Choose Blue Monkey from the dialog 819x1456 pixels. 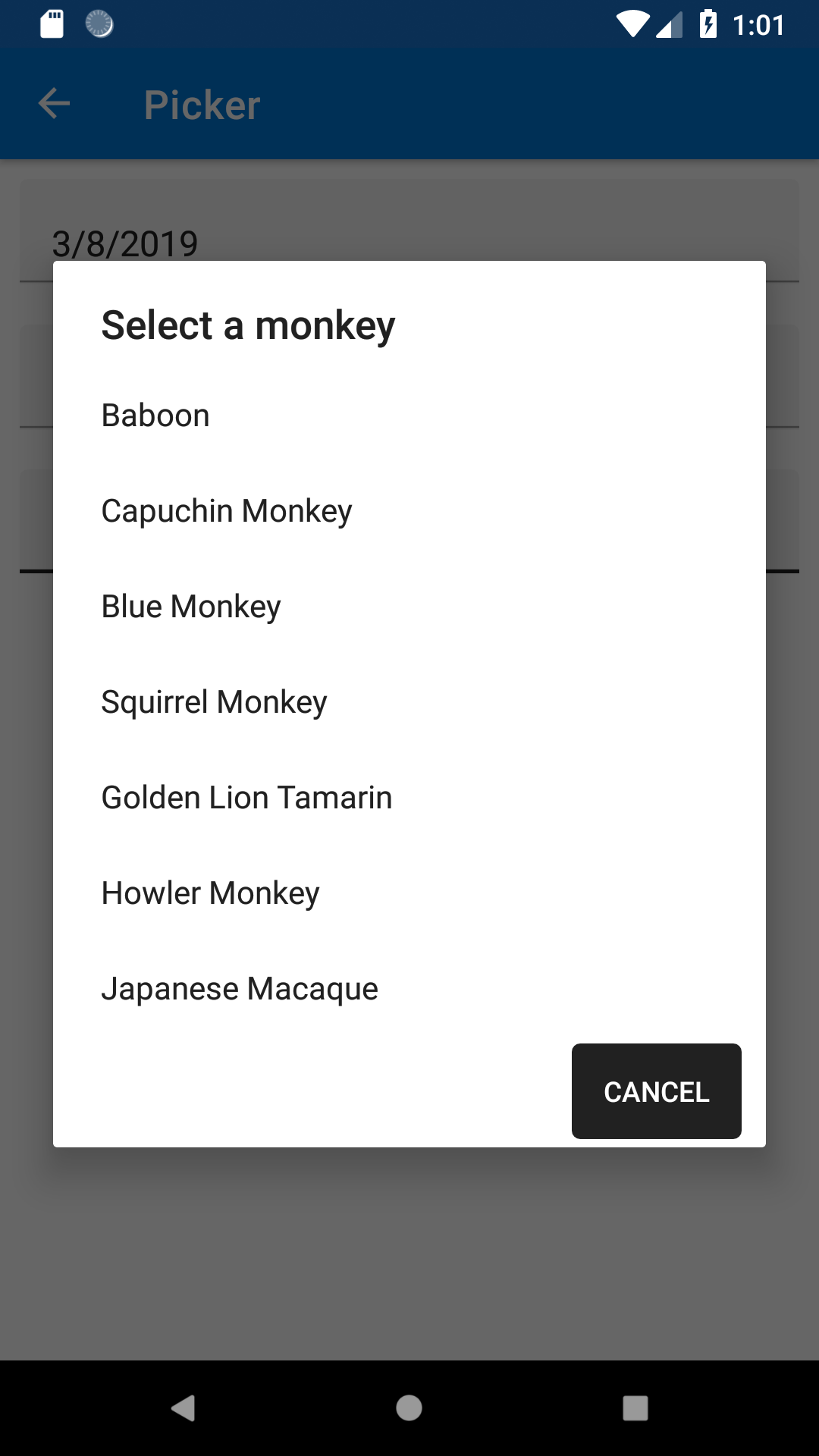[190, 606]
